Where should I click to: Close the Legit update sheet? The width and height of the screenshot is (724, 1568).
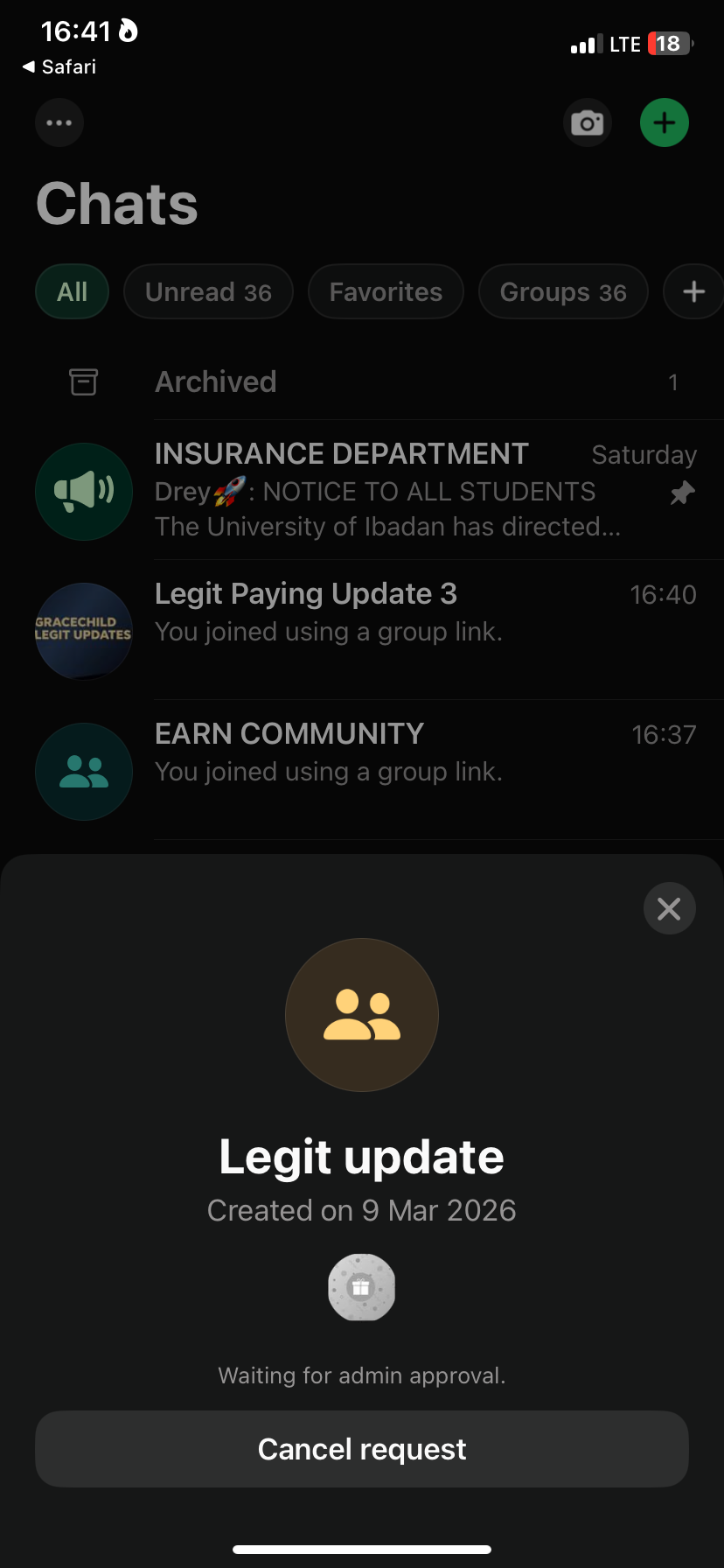click(669, 909)
